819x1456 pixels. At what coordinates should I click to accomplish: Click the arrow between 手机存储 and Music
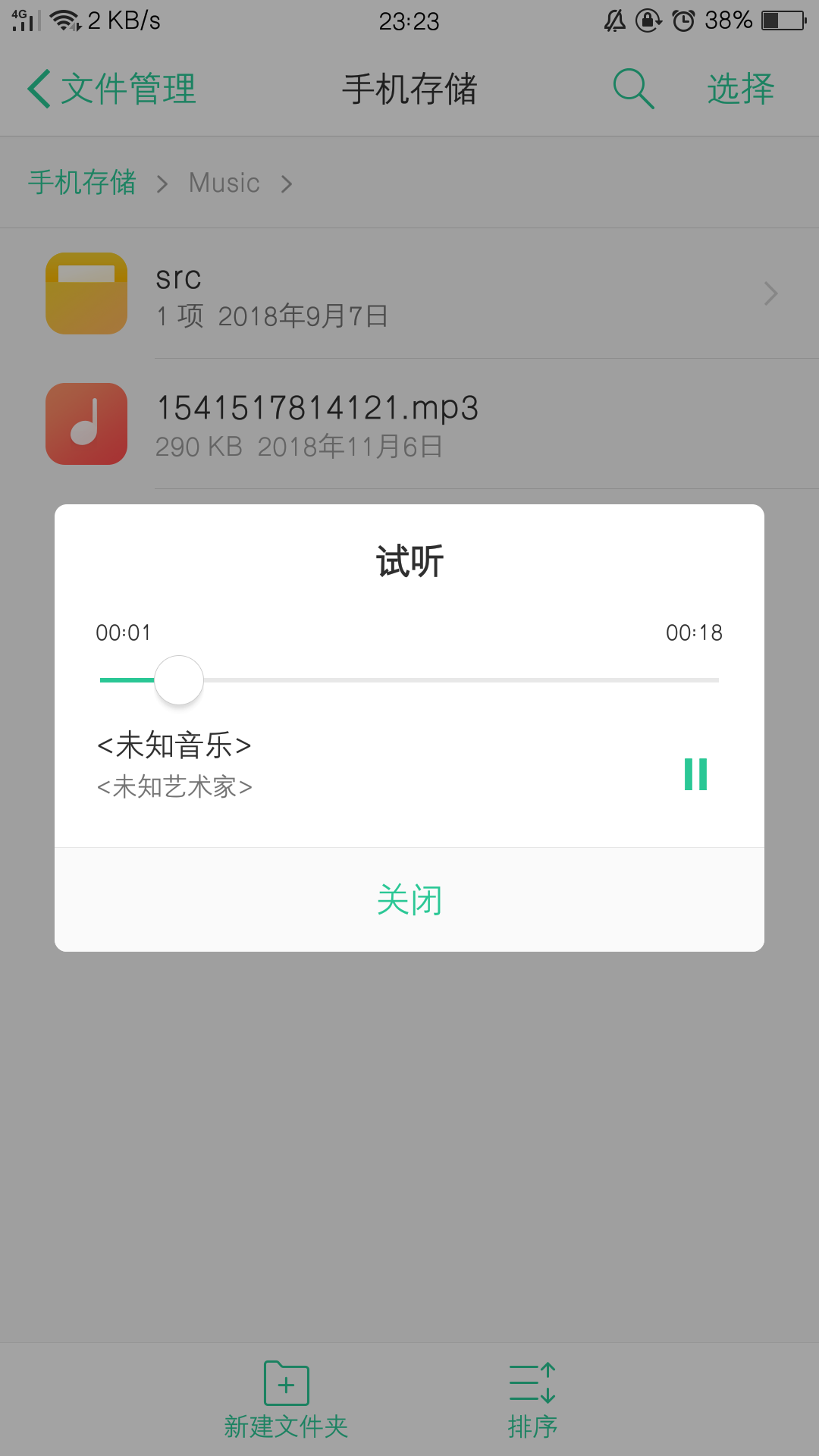tap(162, 183)
